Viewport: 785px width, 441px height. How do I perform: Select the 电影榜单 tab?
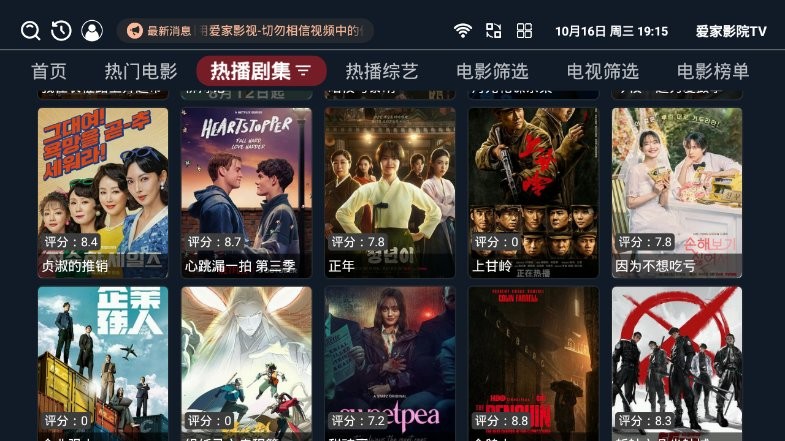click(x=713, y=71)
